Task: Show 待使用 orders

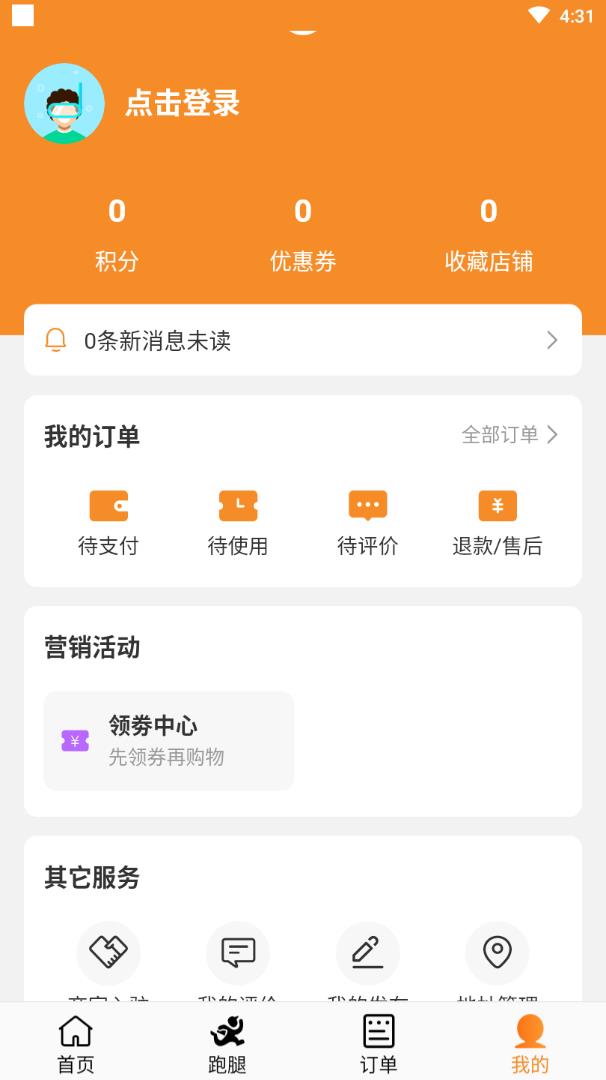Action: (x=238, y=523)
